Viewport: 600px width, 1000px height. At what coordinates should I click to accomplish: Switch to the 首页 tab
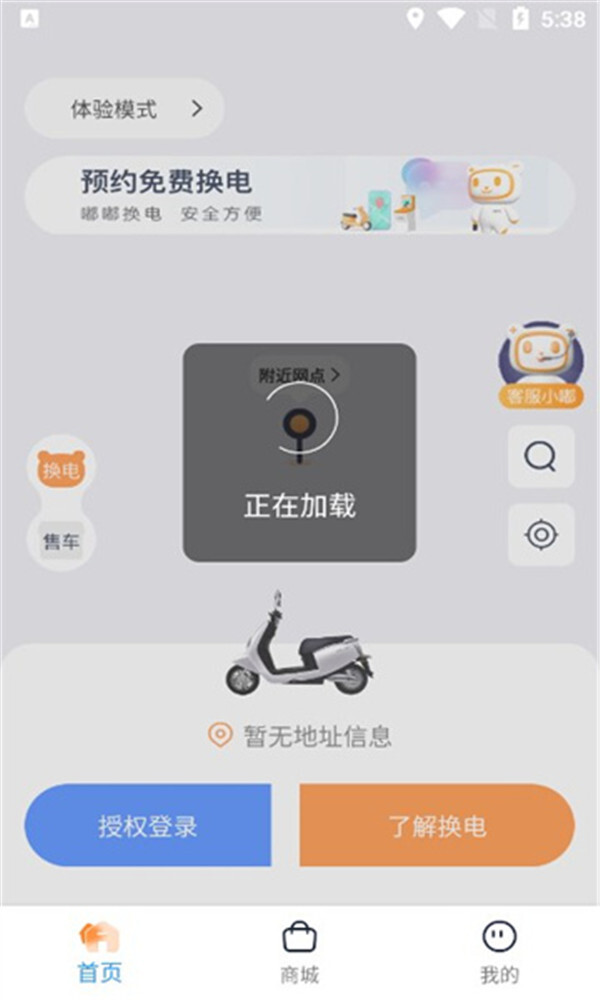pos(99,954)
